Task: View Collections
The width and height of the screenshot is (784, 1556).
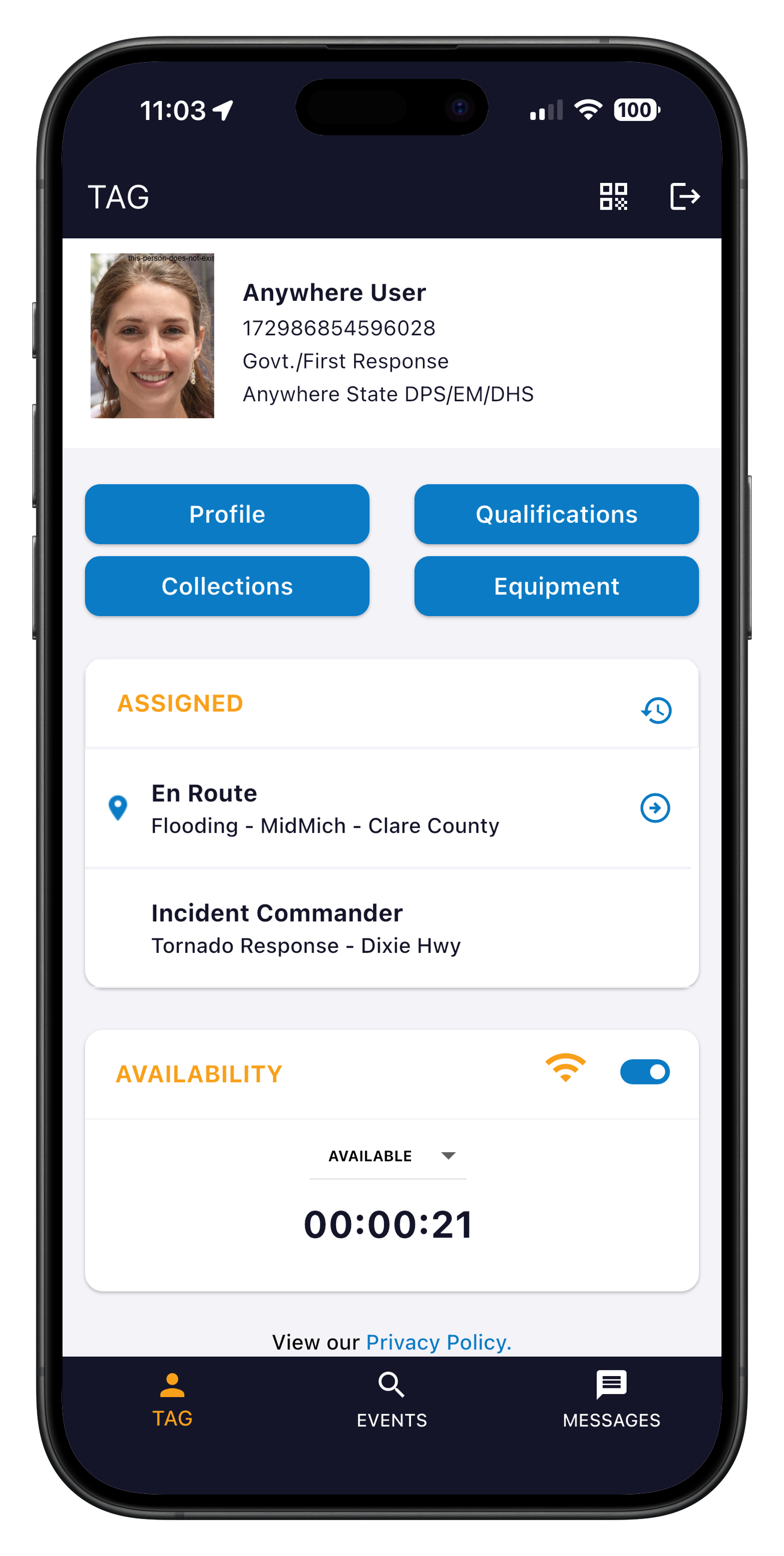Action: coord(227,586)
